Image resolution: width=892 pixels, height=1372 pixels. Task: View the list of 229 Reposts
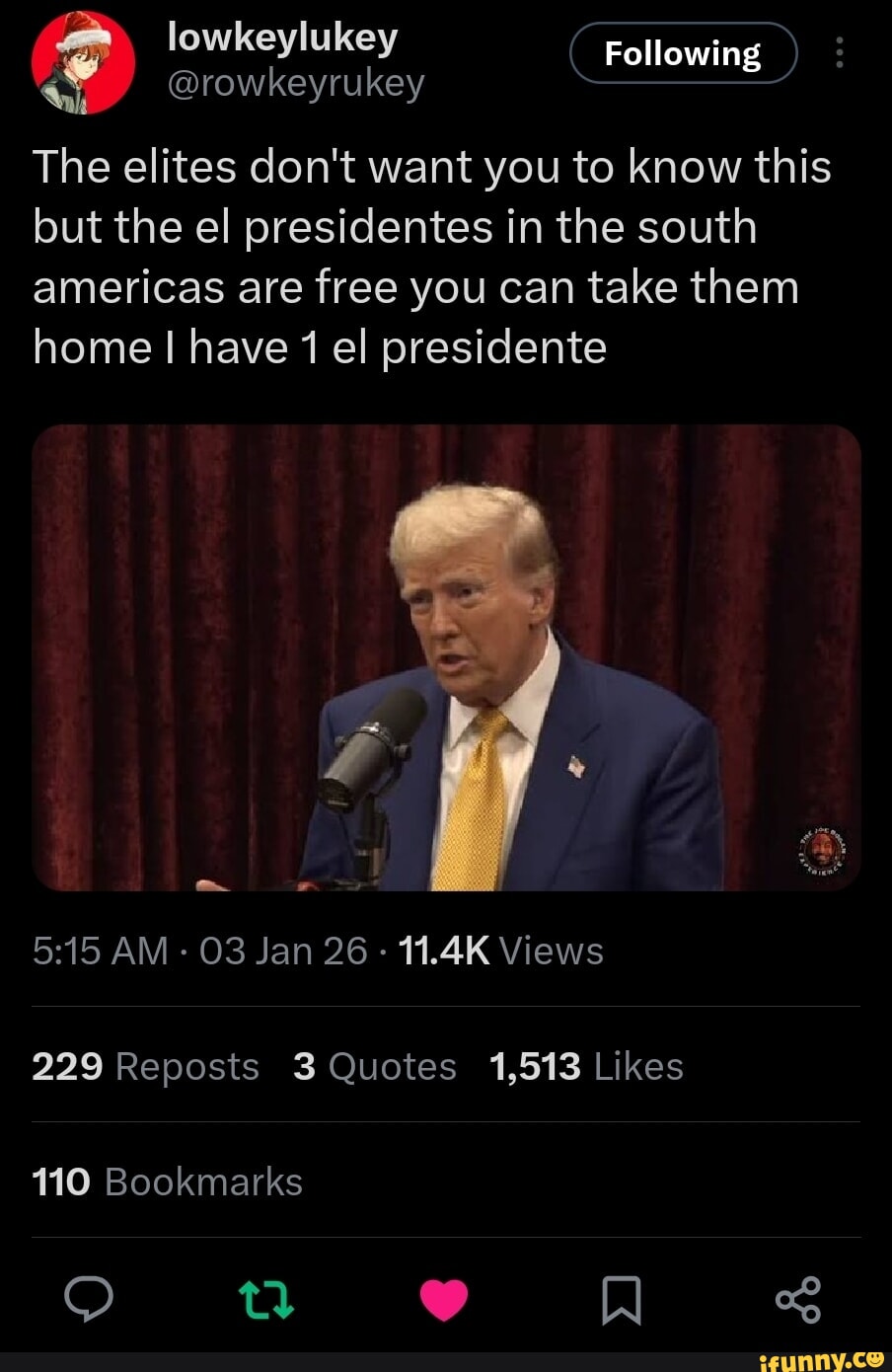(x=145, y=1067)
